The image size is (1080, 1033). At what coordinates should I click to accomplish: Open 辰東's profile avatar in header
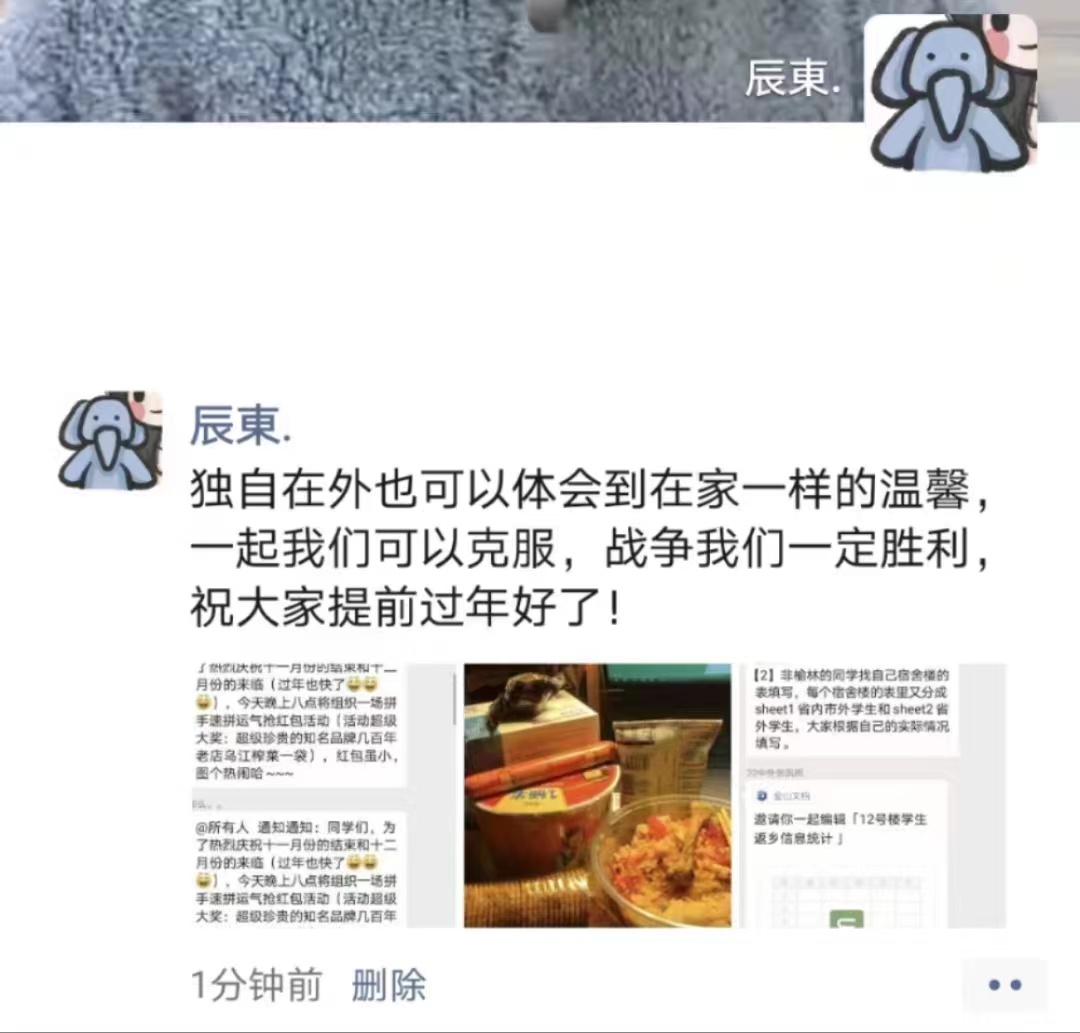950,92
